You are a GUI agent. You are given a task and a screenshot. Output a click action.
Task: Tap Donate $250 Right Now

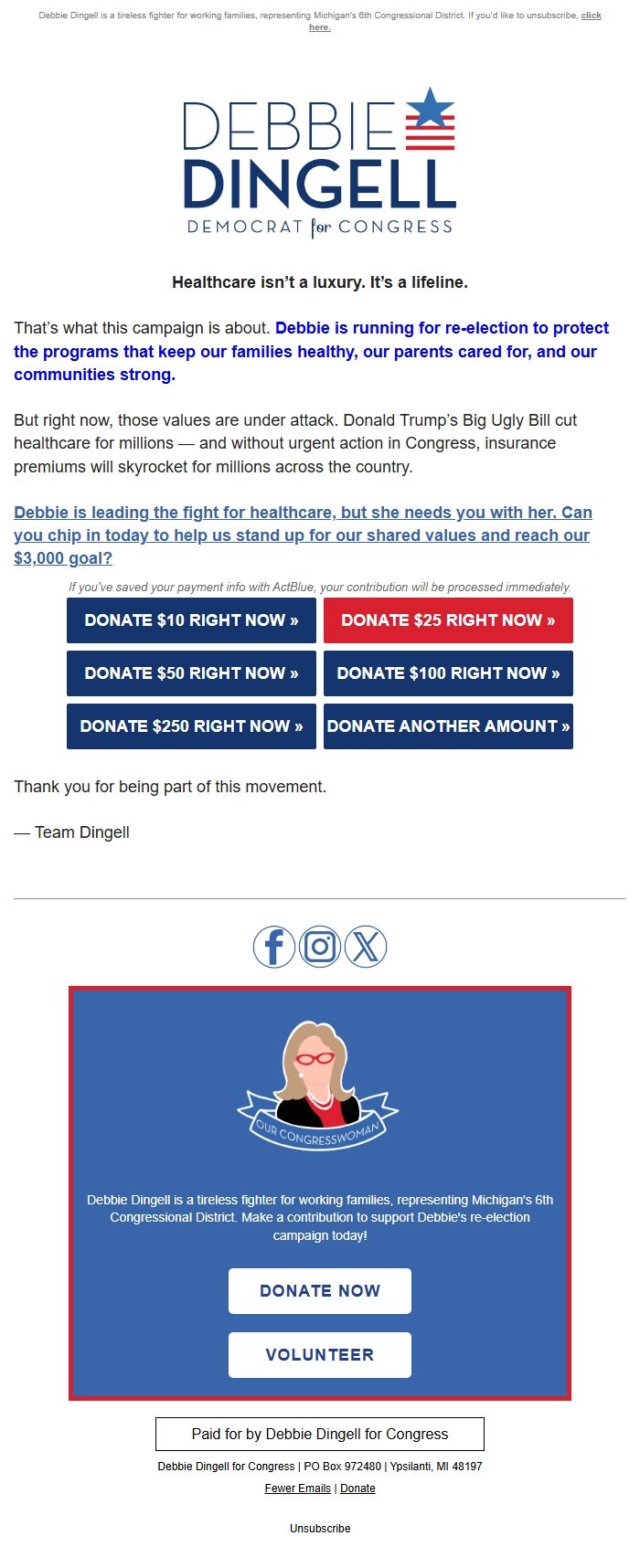(x=191, y=726)
